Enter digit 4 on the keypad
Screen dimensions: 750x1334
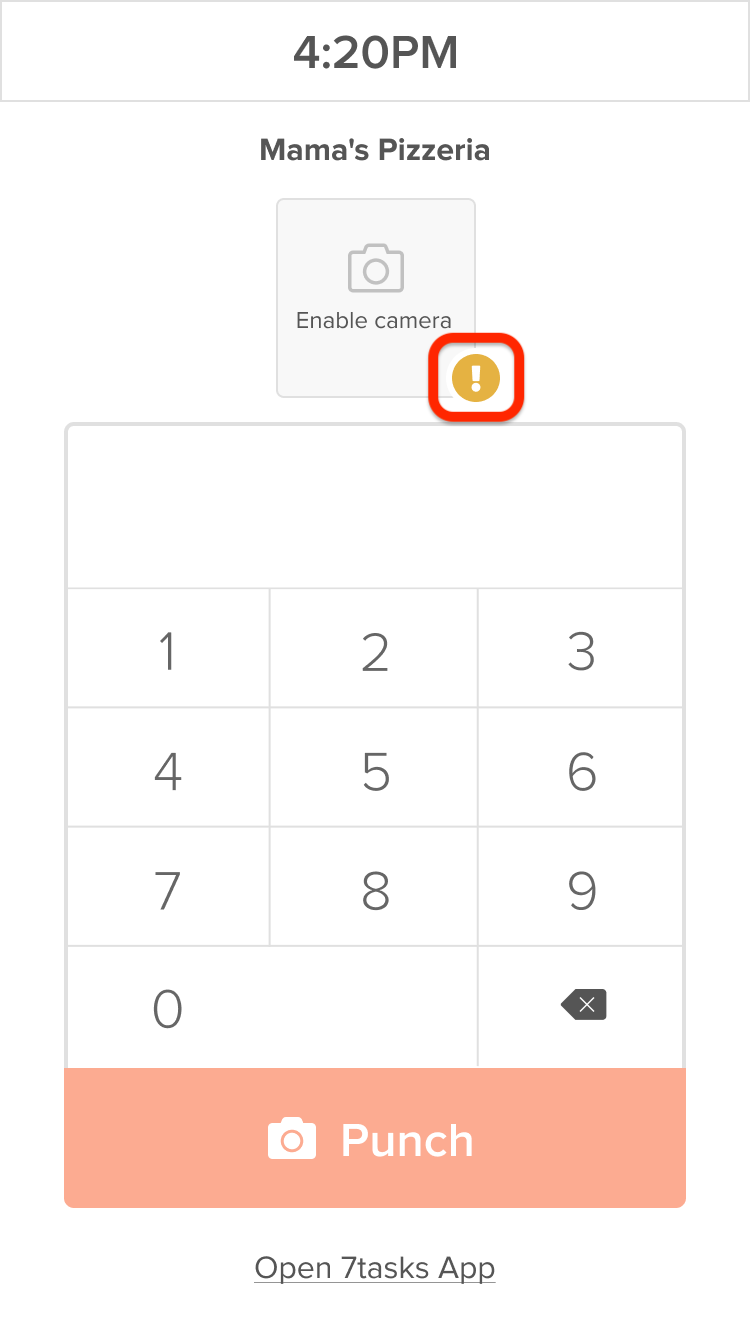(x=168, y=768)
